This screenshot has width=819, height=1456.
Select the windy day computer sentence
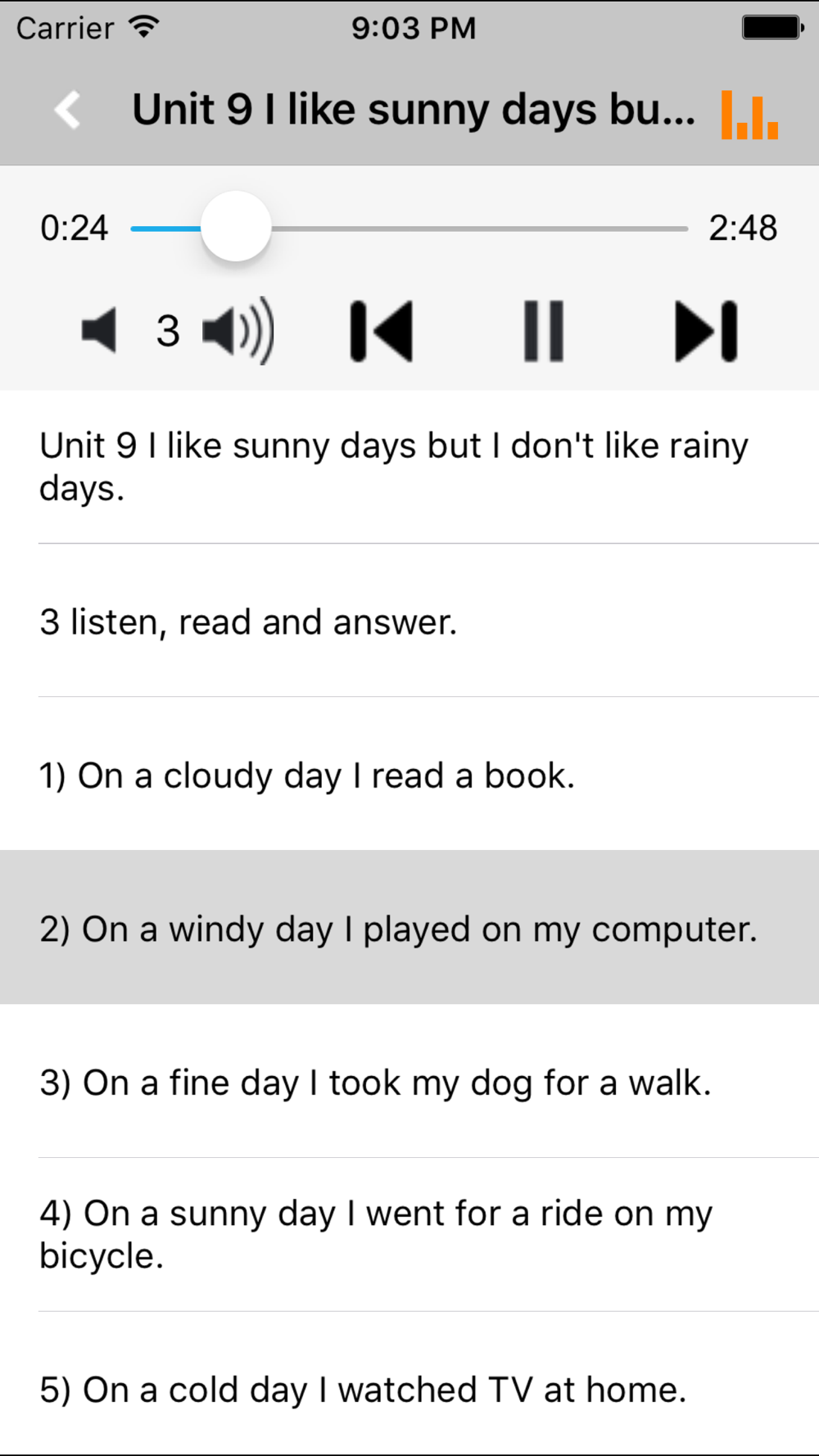[398, 929]
